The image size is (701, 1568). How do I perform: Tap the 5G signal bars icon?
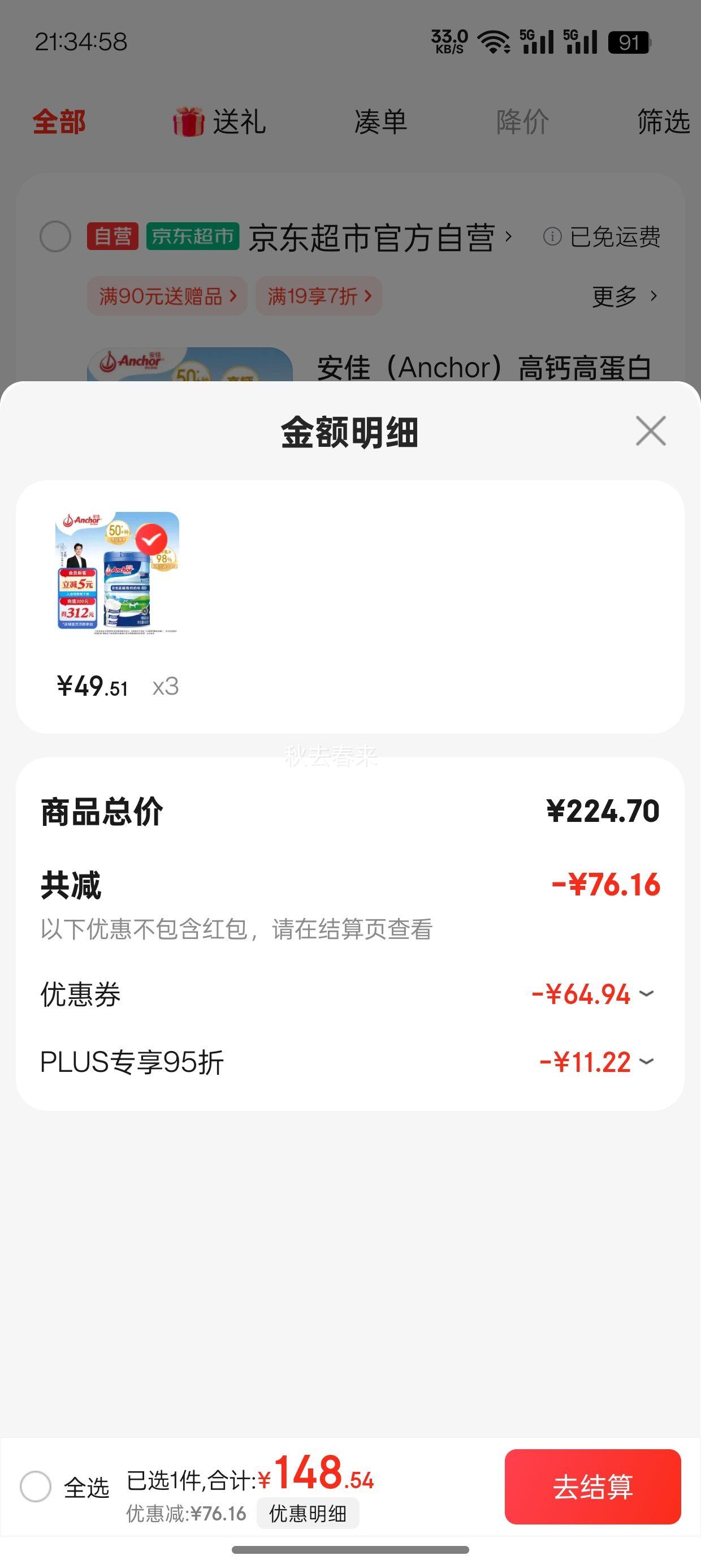[x=535, y=41]
